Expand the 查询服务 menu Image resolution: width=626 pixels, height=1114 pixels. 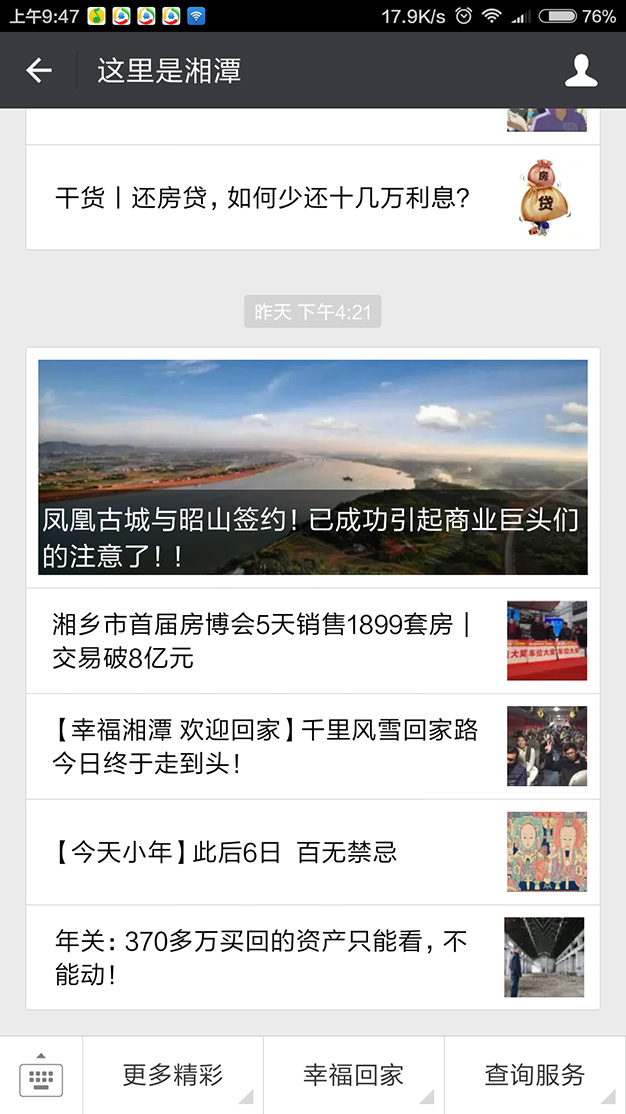point(535,1076)
